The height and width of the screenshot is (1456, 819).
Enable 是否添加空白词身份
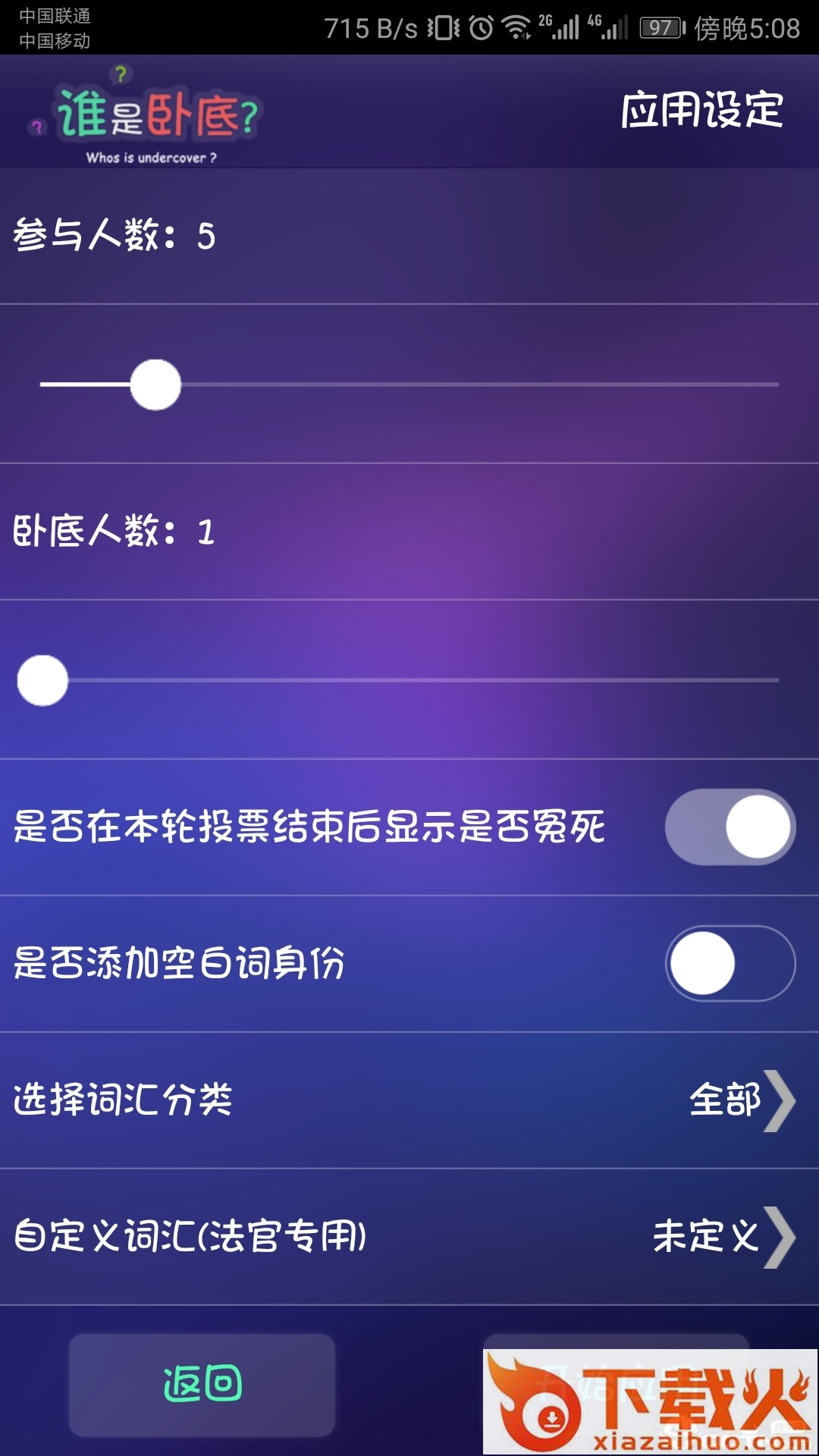point(730,963)
